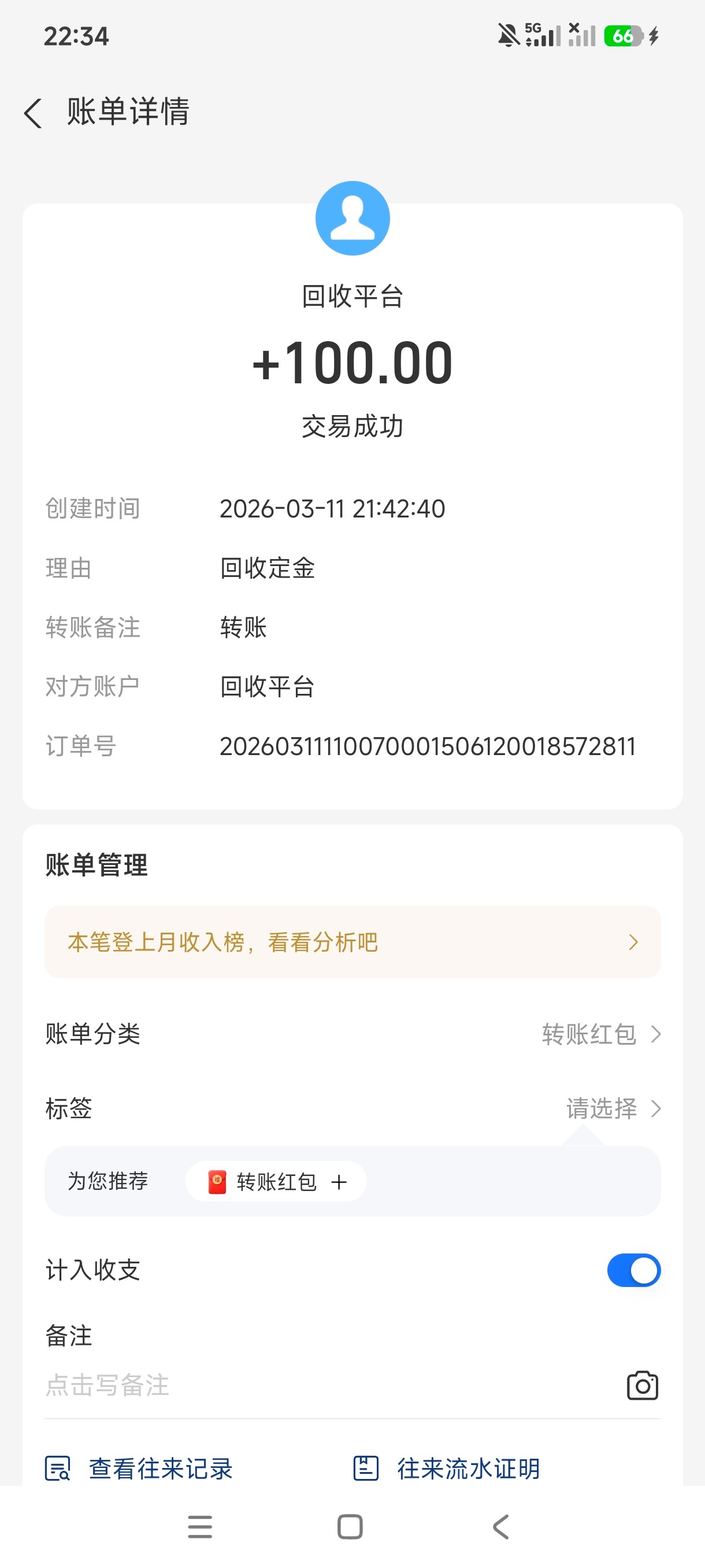
Task: Attach a photo with the camera icon
Action: 643,1386
